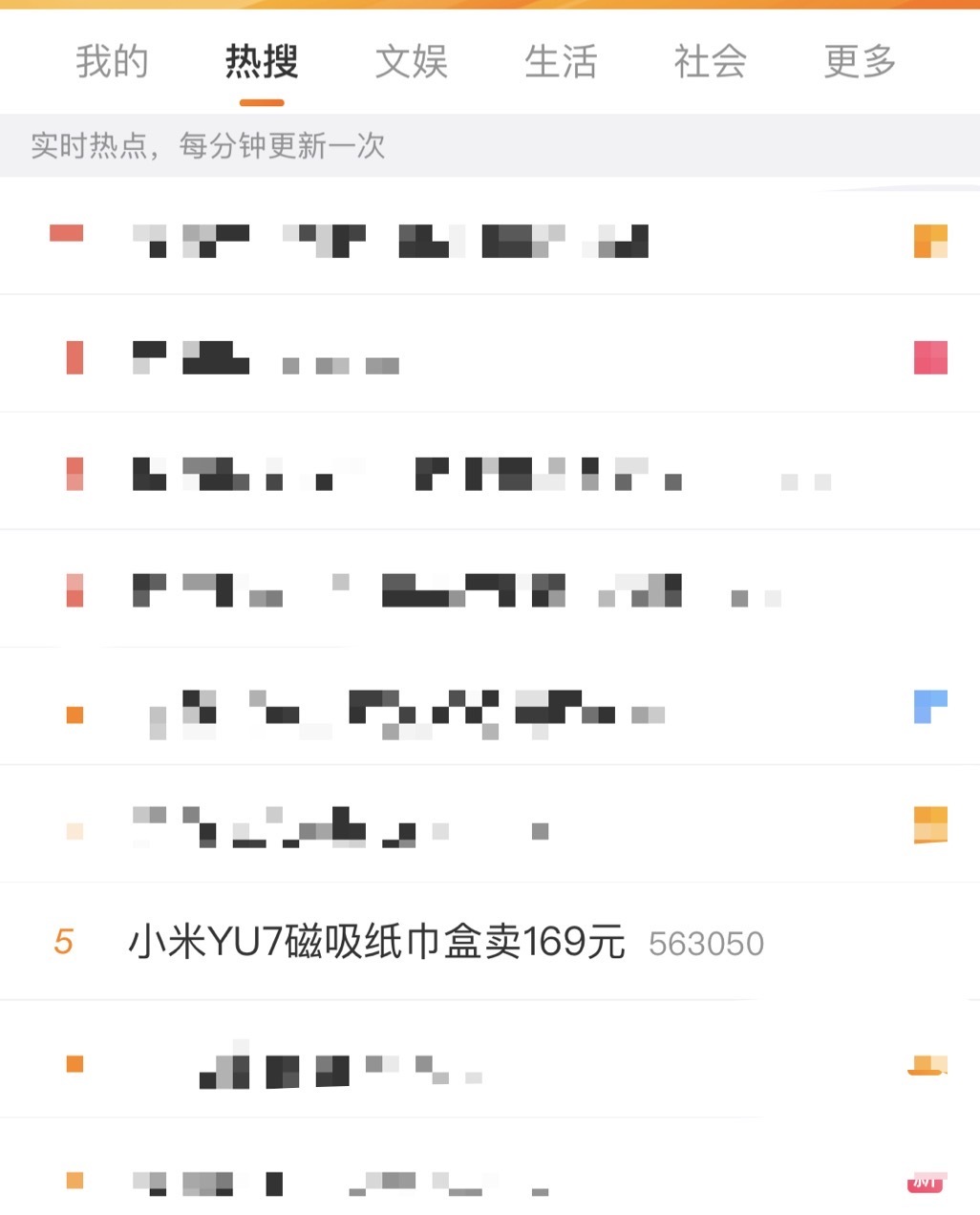The height and width of the screenshot is (1215, 980).
Task: Select the 热搜 tab
Action: point(262,62)
